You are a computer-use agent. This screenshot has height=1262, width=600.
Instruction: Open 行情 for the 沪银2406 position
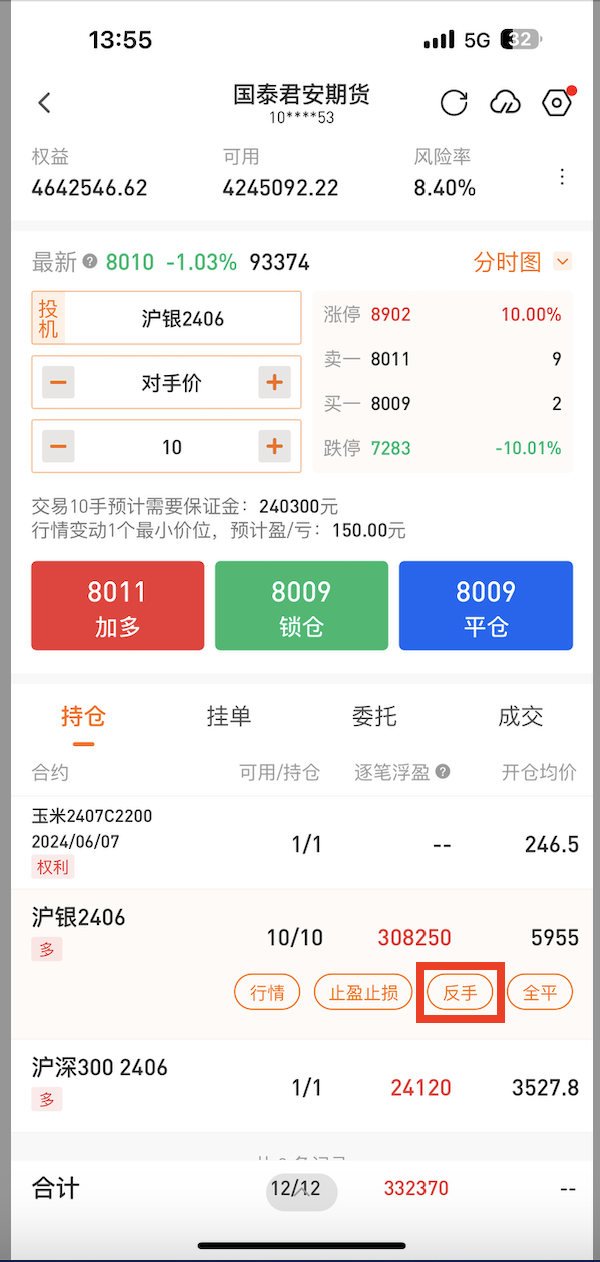(x=267, y=993)
